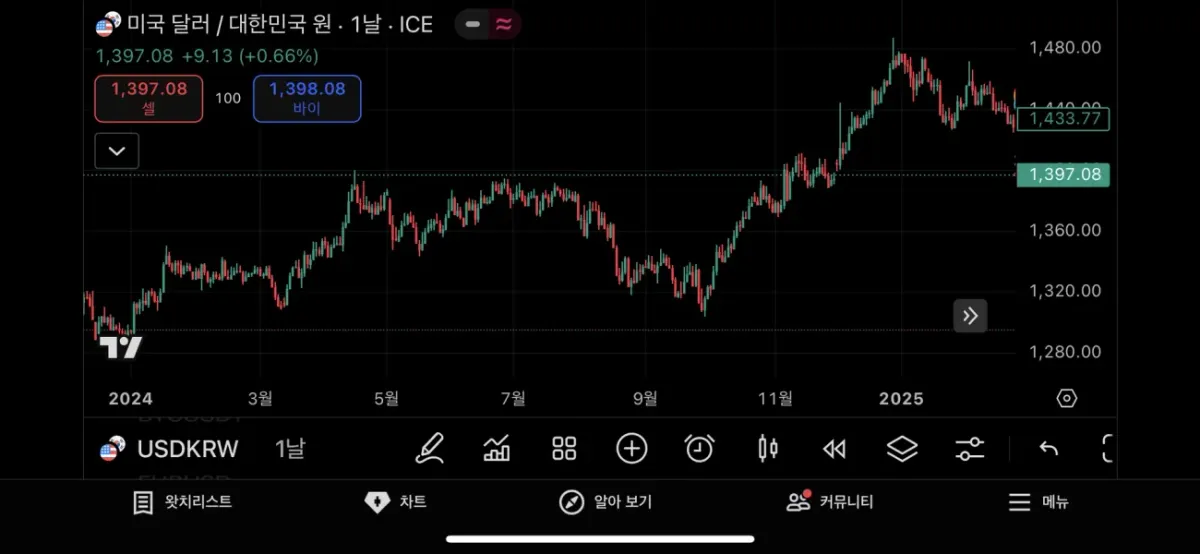Open the 메뉴 tab
The image size is (1200, 554).
click(x=1038, y=502)
